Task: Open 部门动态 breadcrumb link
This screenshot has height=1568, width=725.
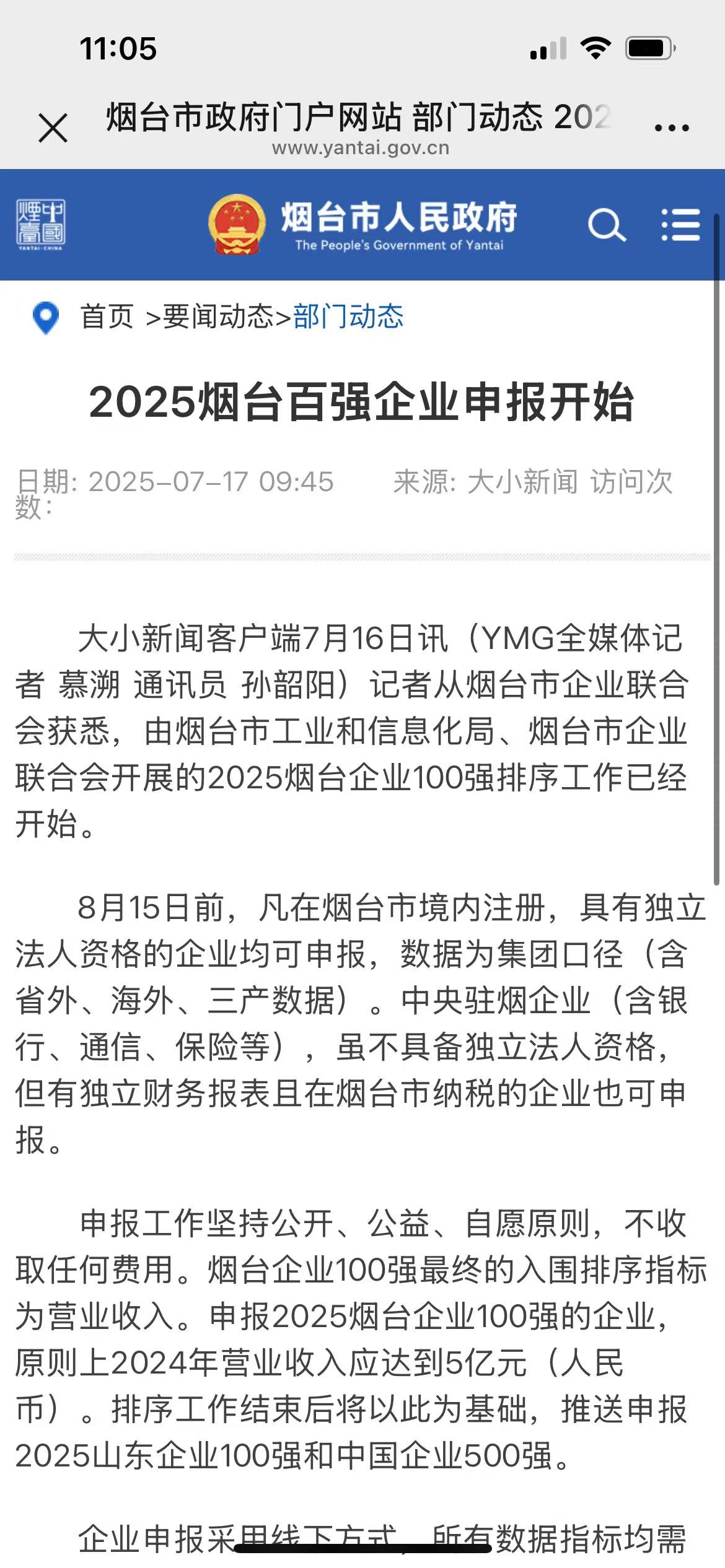Action: coord(348,316)
